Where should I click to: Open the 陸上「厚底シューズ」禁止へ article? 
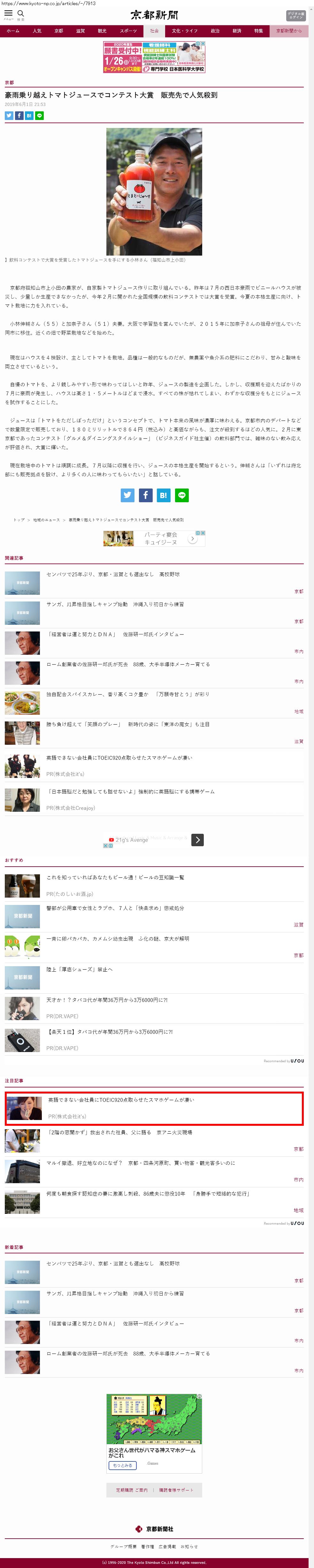(79, 969)
